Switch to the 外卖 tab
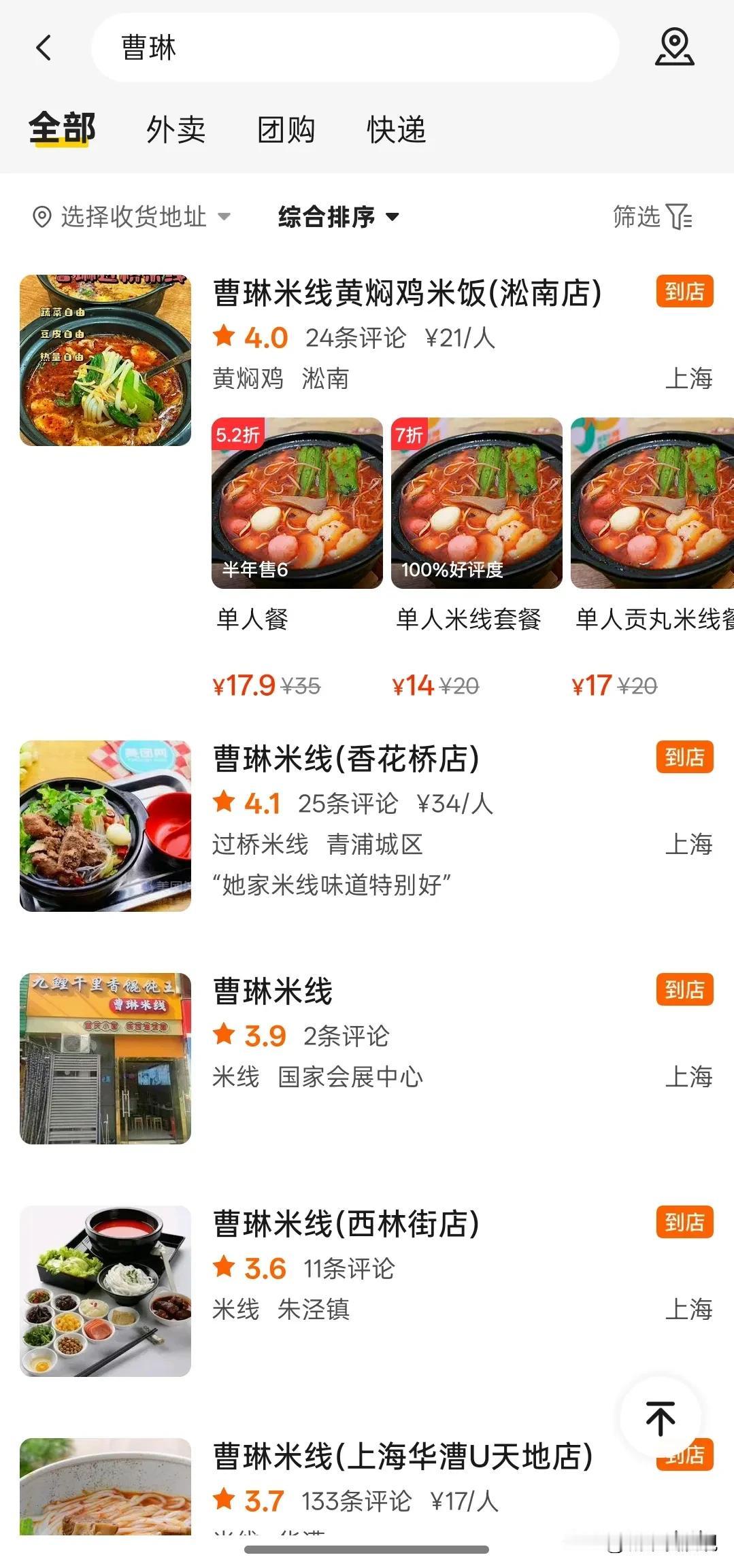Image resolution: width=734 pixels, height=1568 pixels. (x=176, y=129)
